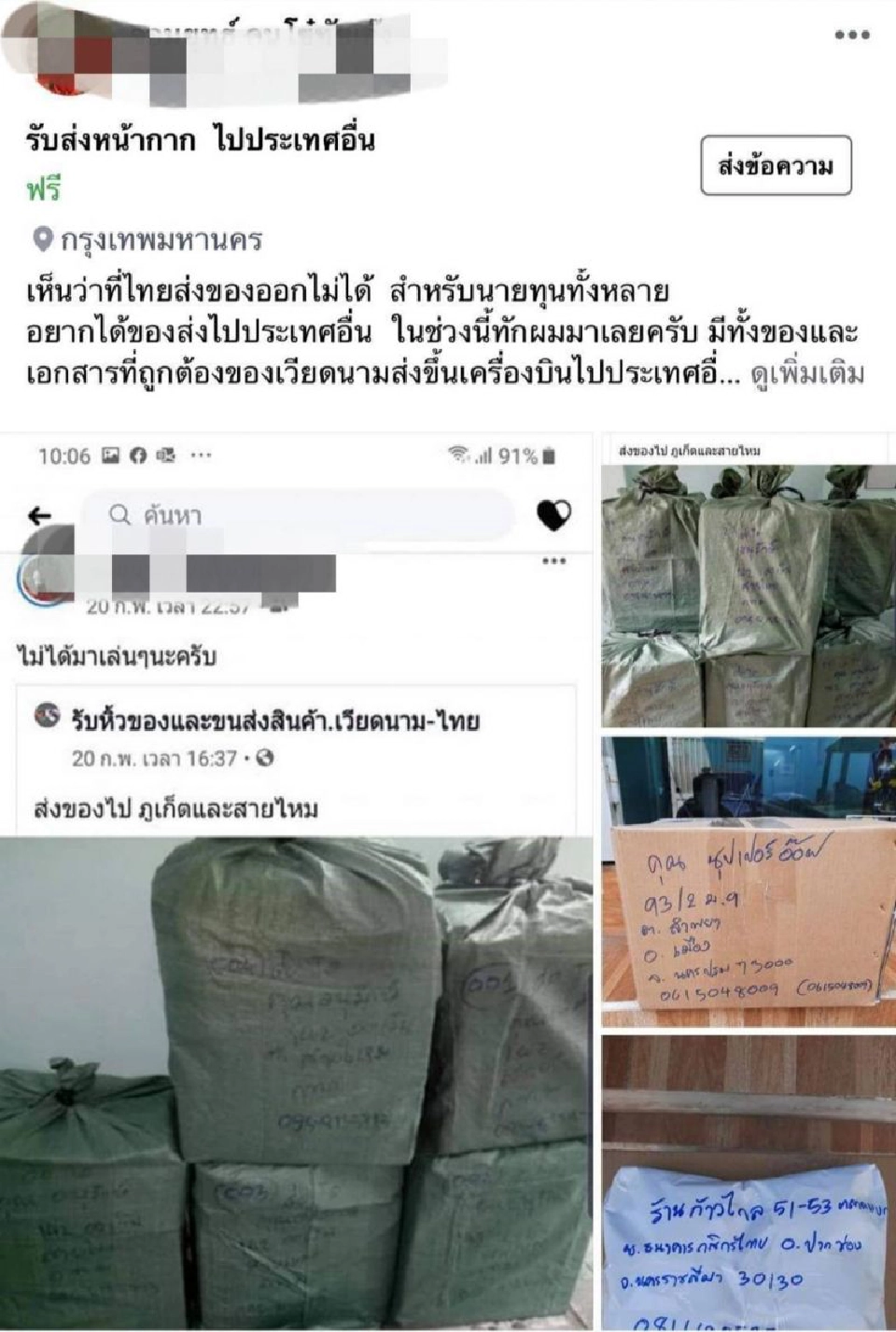Tap the Wi-Fi icon in the status bar
The height and width of the screenshot is (1332, 896).
coord(459,454)
